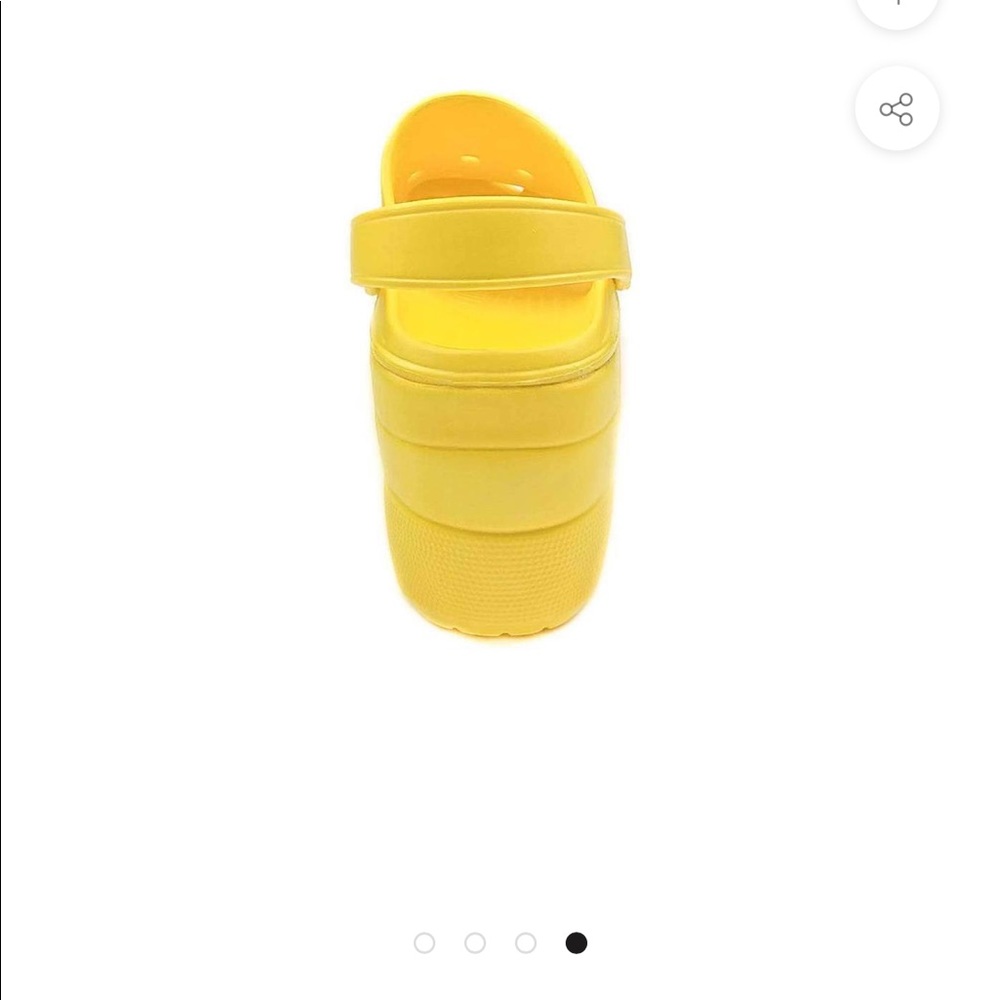Share this yellow clog product

[x=897, y=109]
